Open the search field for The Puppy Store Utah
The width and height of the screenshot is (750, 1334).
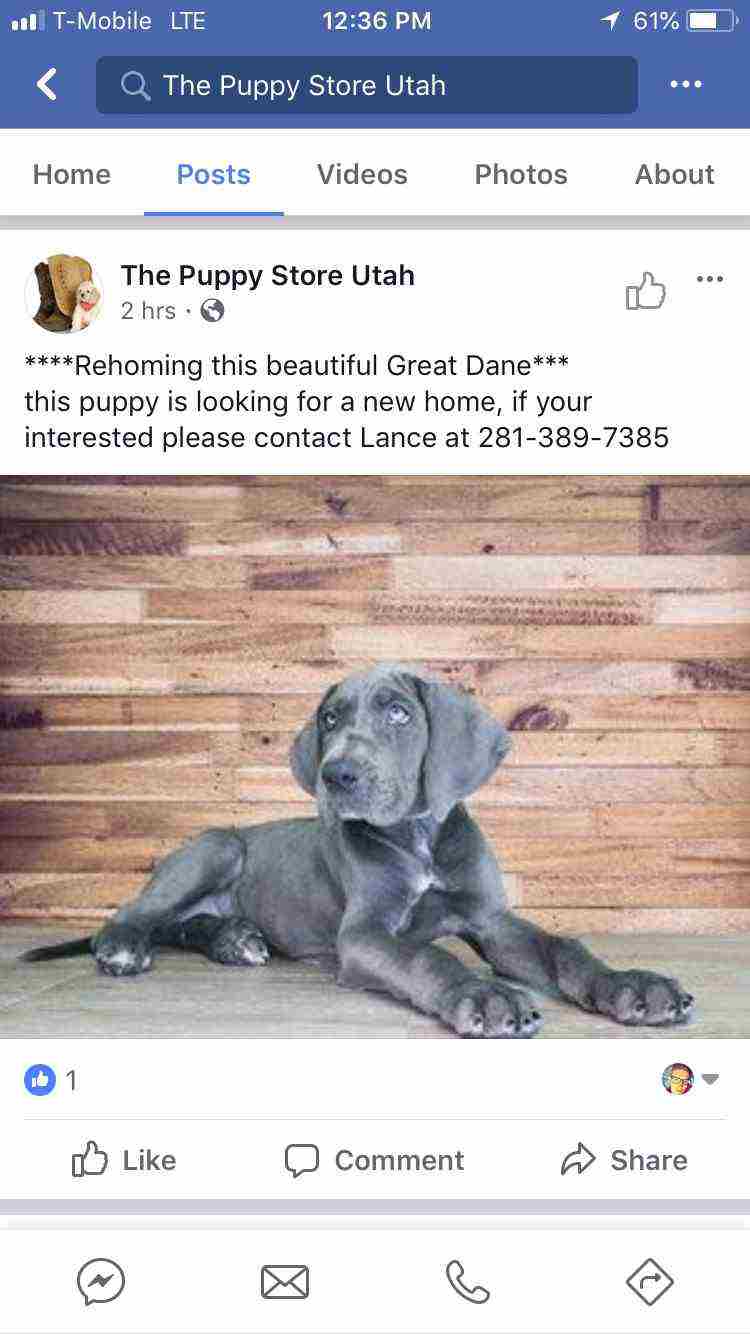coord(366,85)
